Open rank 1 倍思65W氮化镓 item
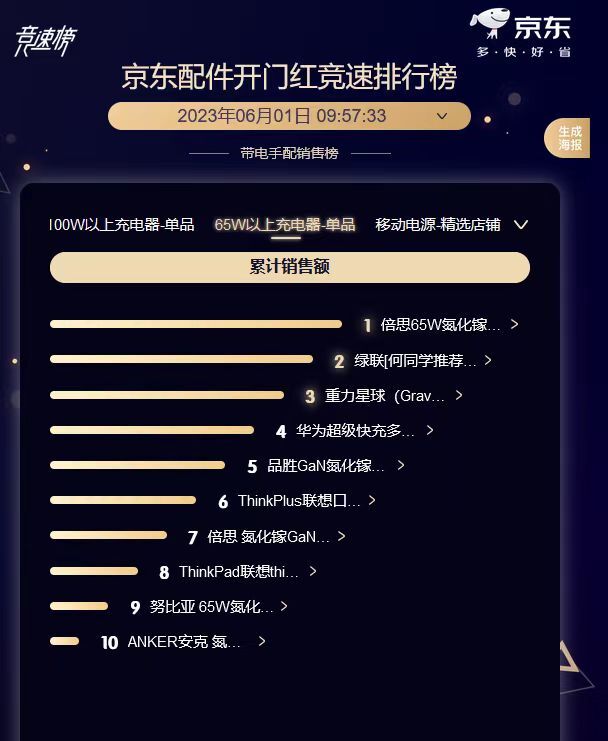 tap(441, 325)
